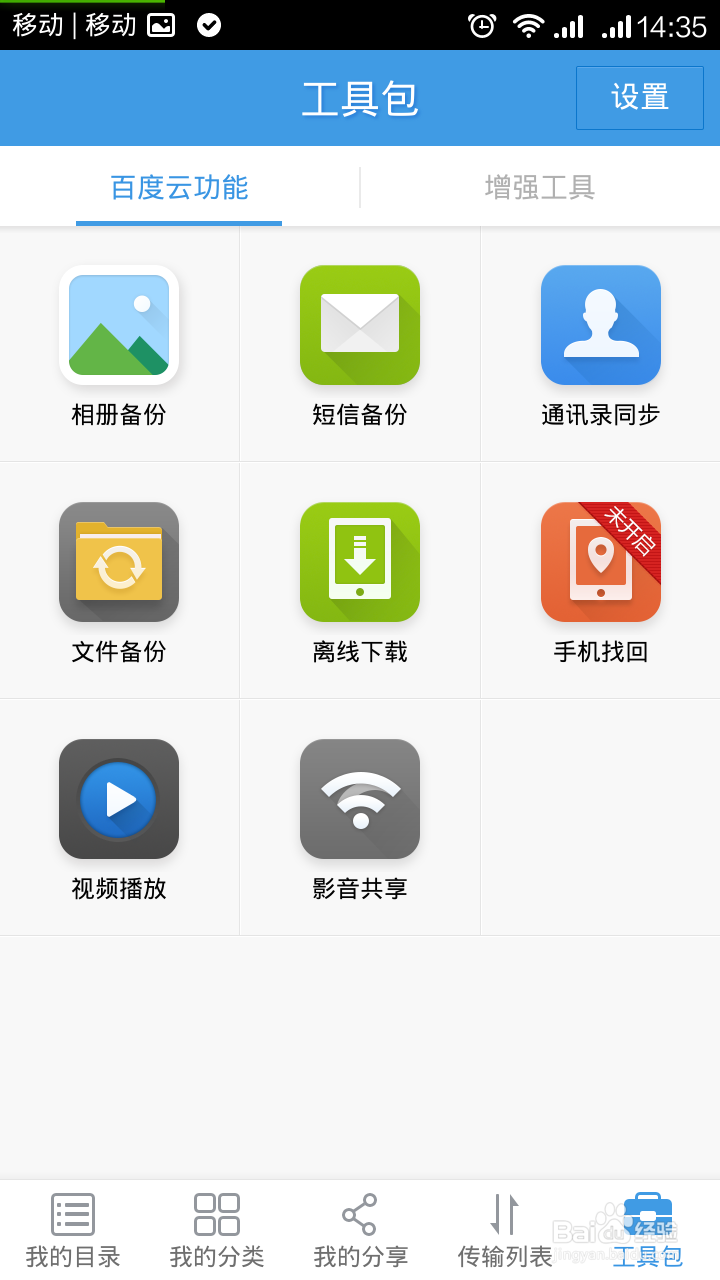Open the 我的分享 sharing page
720x1280 pixels.
click(360, 1228)
